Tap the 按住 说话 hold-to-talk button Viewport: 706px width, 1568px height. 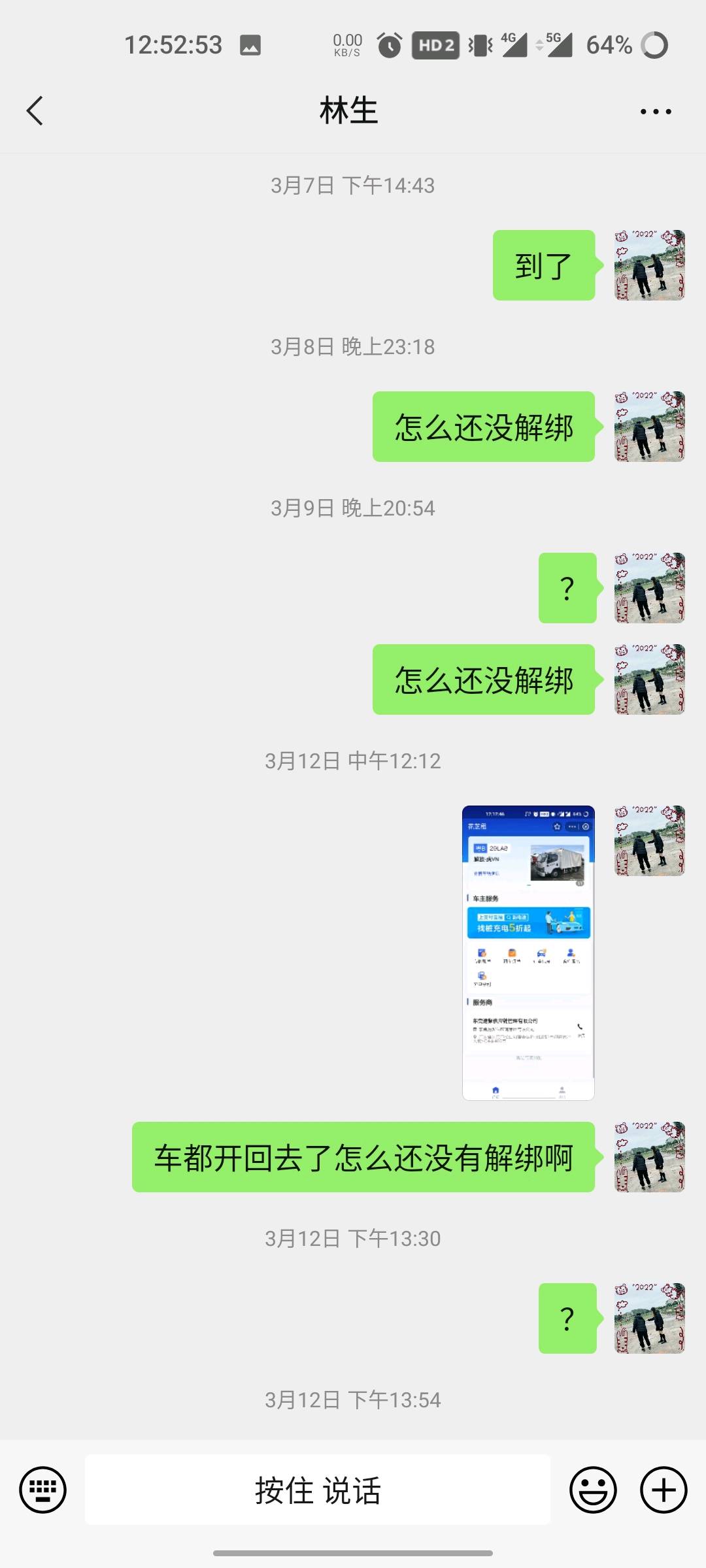pos(318,1490)
